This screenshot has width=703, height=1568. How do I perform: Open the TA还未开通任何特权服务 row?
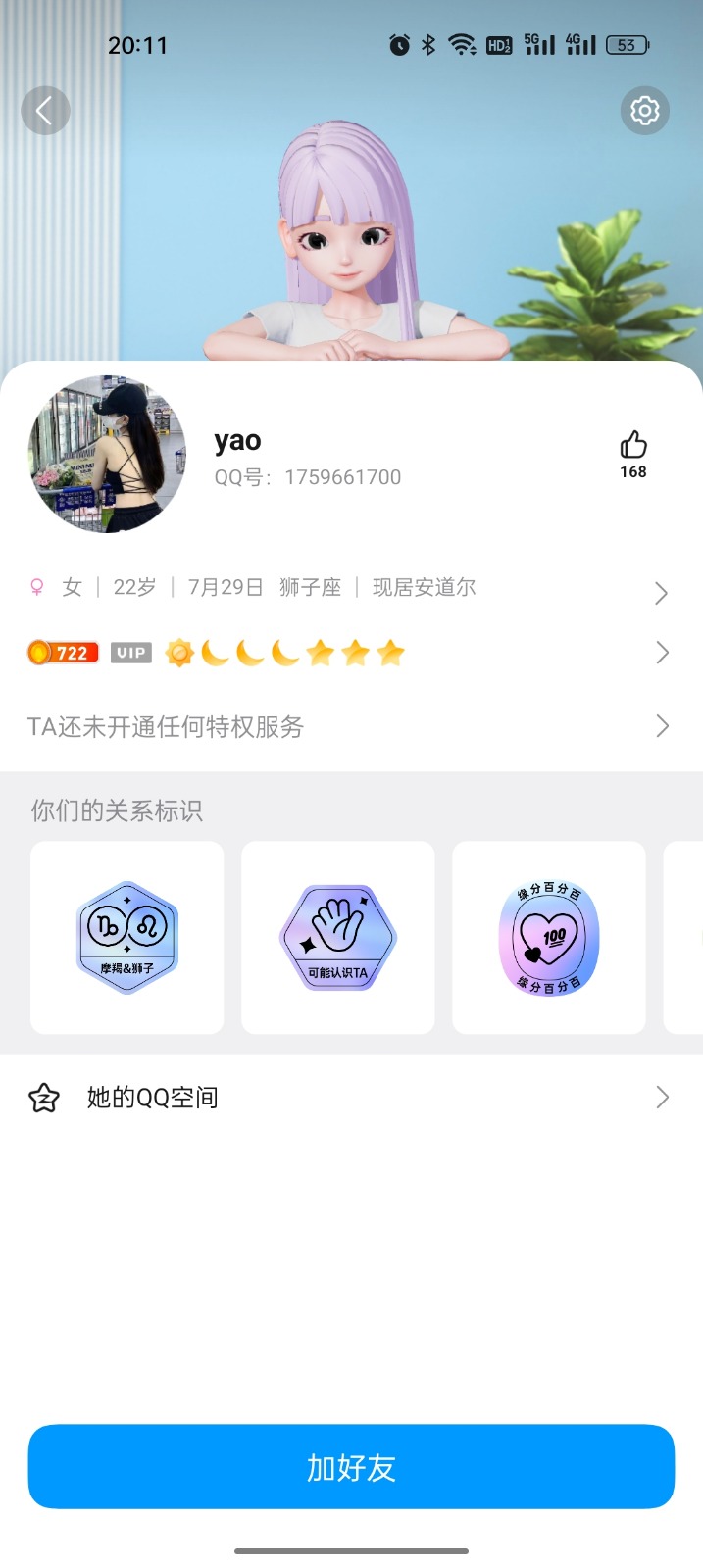click(350, 726)
